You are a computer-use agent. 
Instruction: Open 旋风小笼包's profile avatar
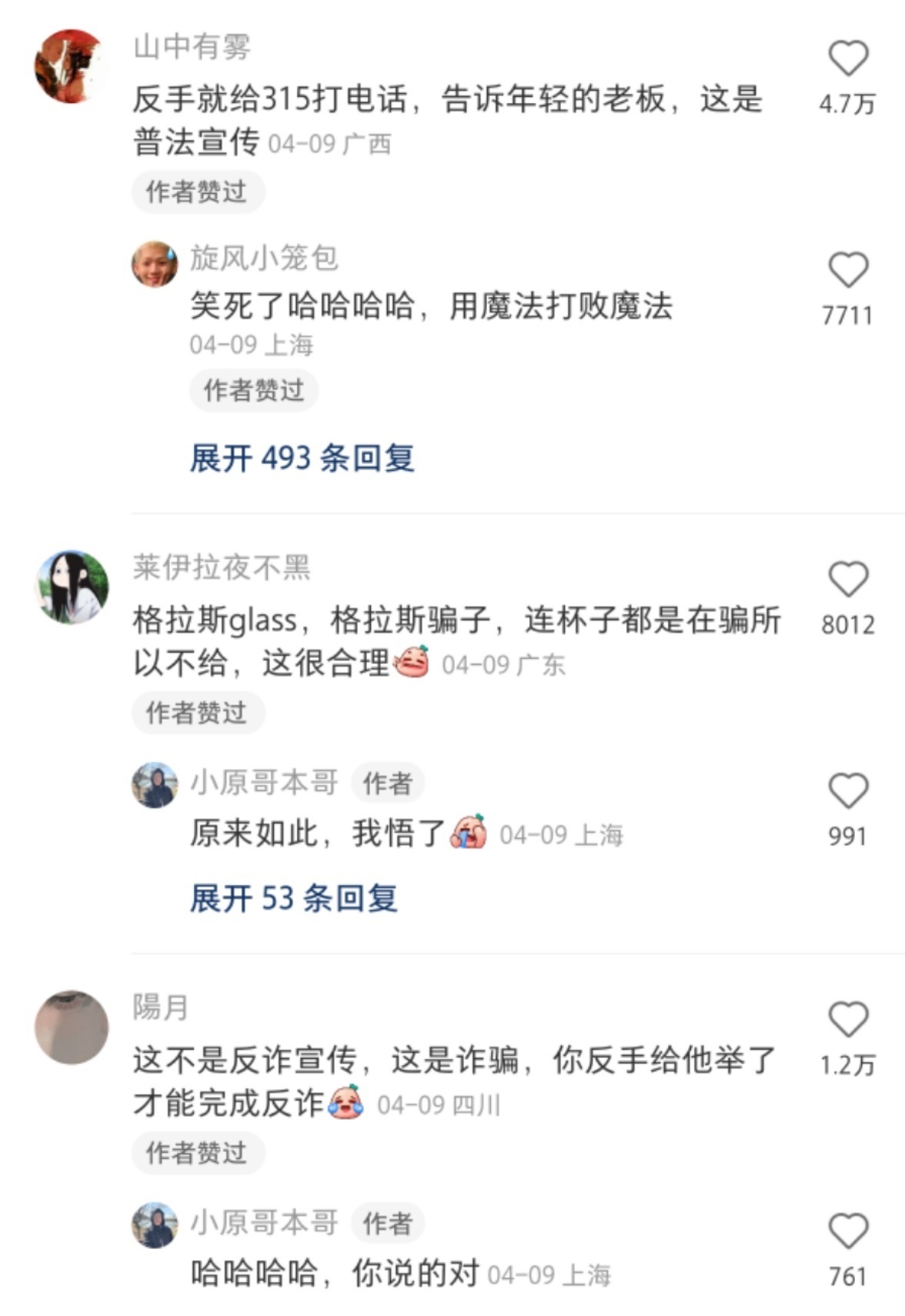point(155,264)
